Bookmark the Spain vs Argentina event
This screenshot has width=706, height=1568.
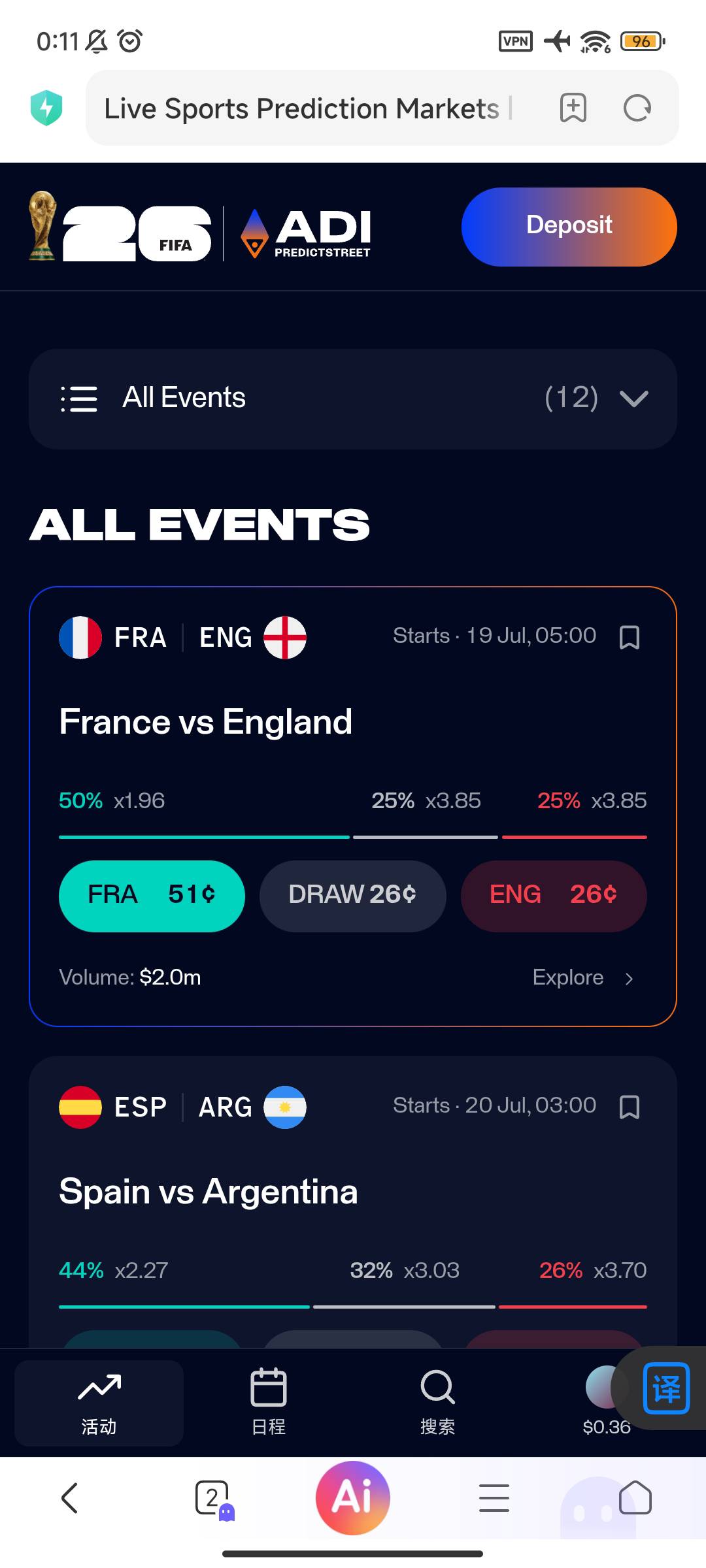(x=629, y=1107)
